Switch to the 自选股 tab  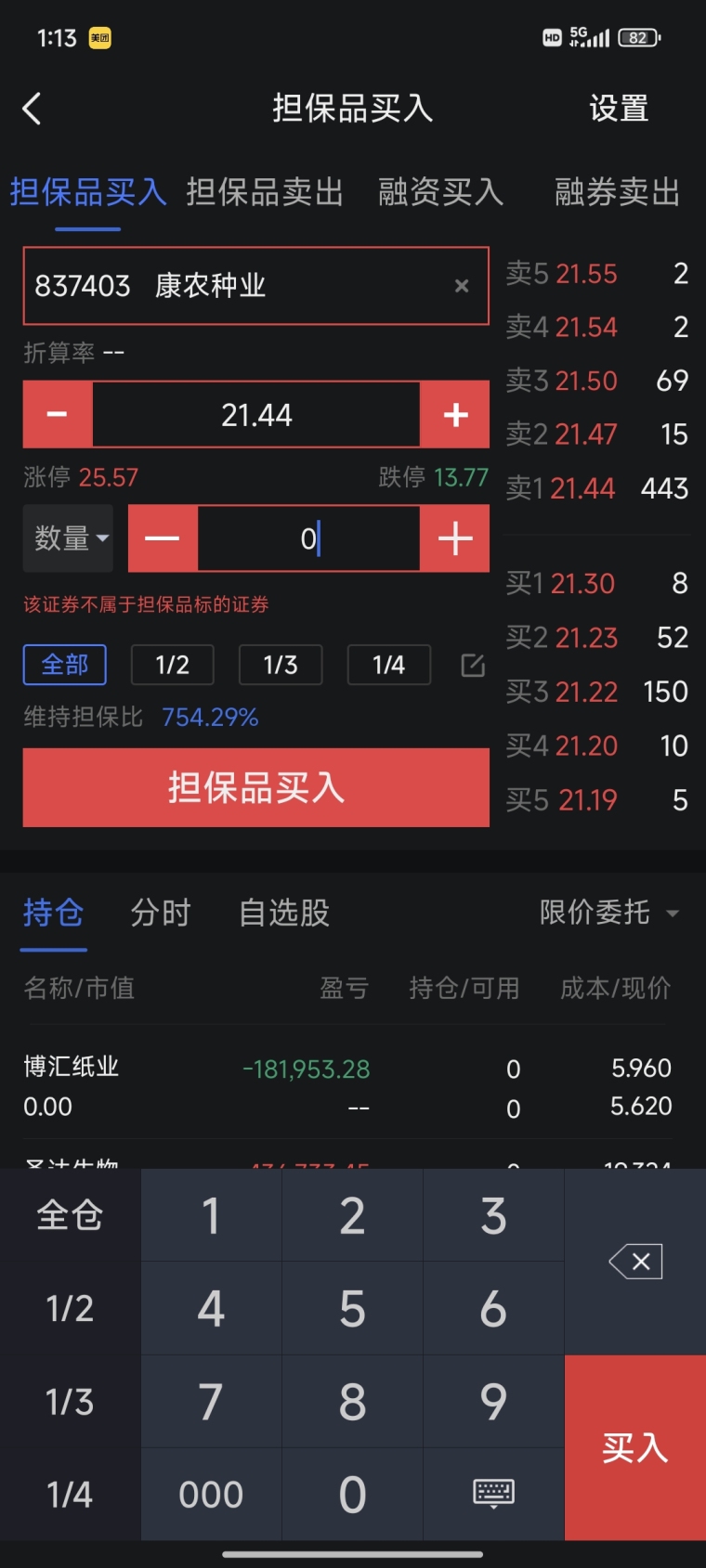(x=282, y=913)
